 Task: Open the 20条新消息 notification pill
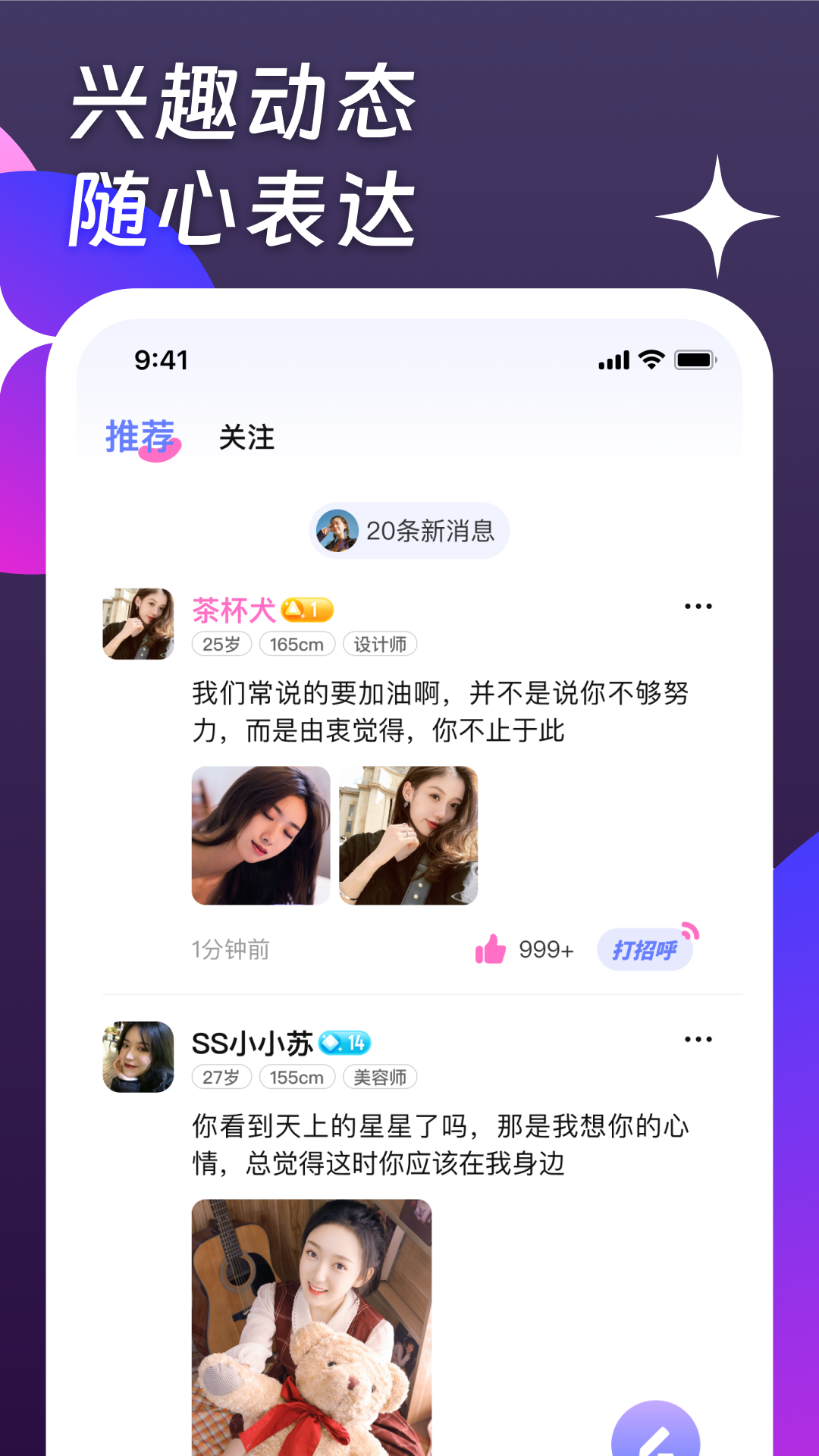(408, 531)
